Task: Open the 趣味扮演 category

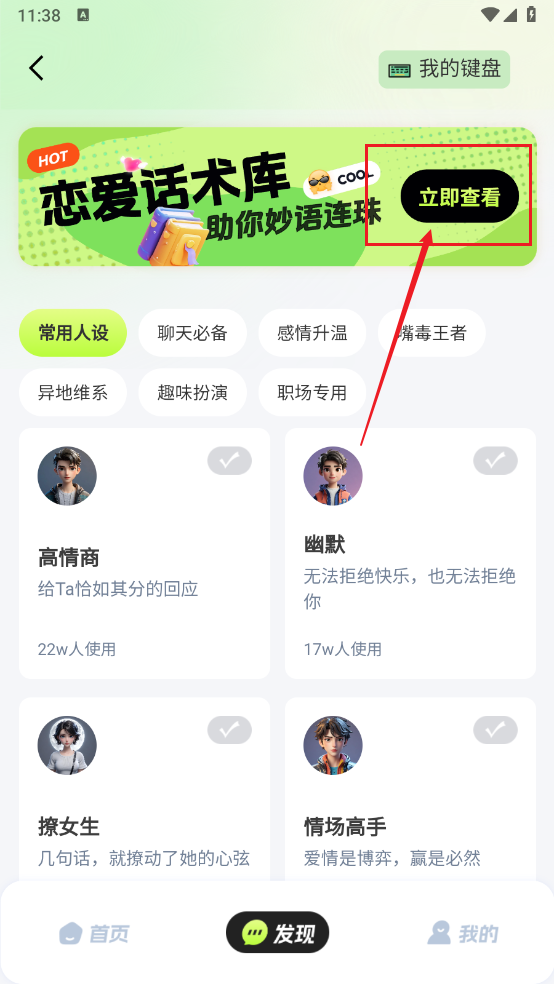Action: coord(193,392)
